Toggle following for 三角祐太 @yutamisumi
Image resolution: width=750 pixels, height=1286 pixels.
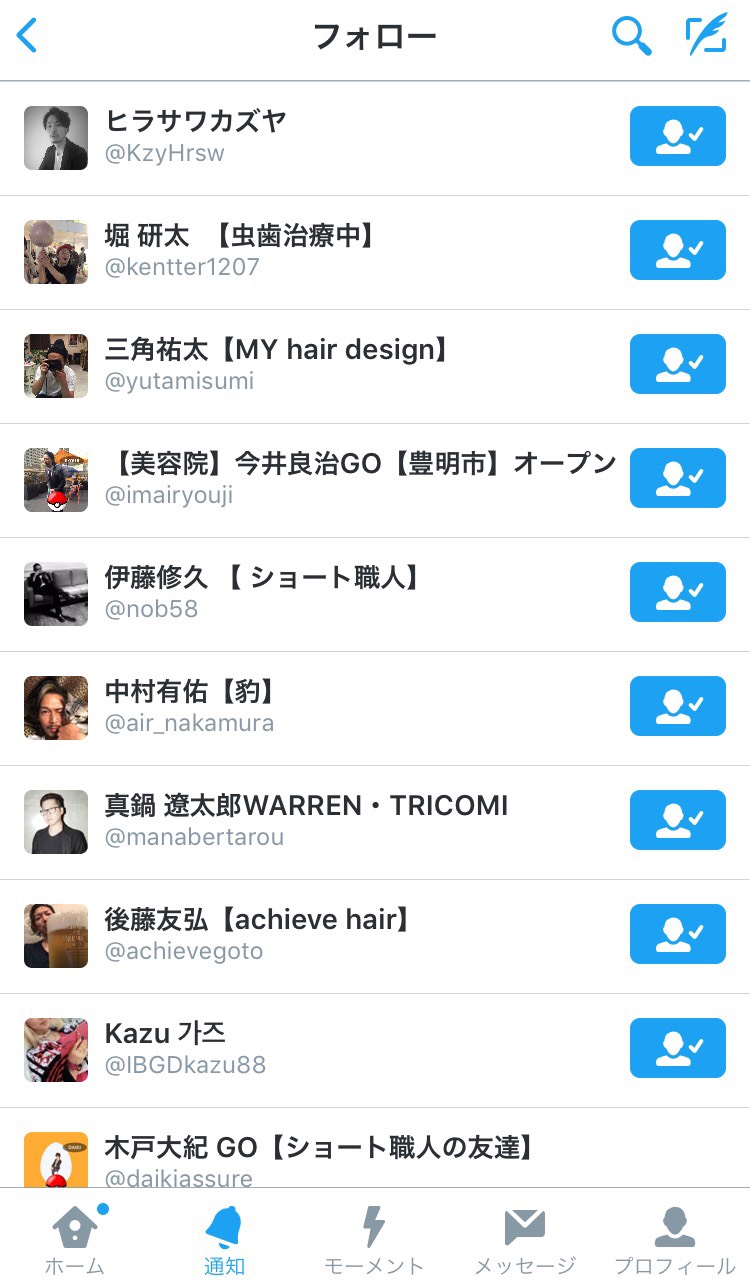click(x=677, y=364)
